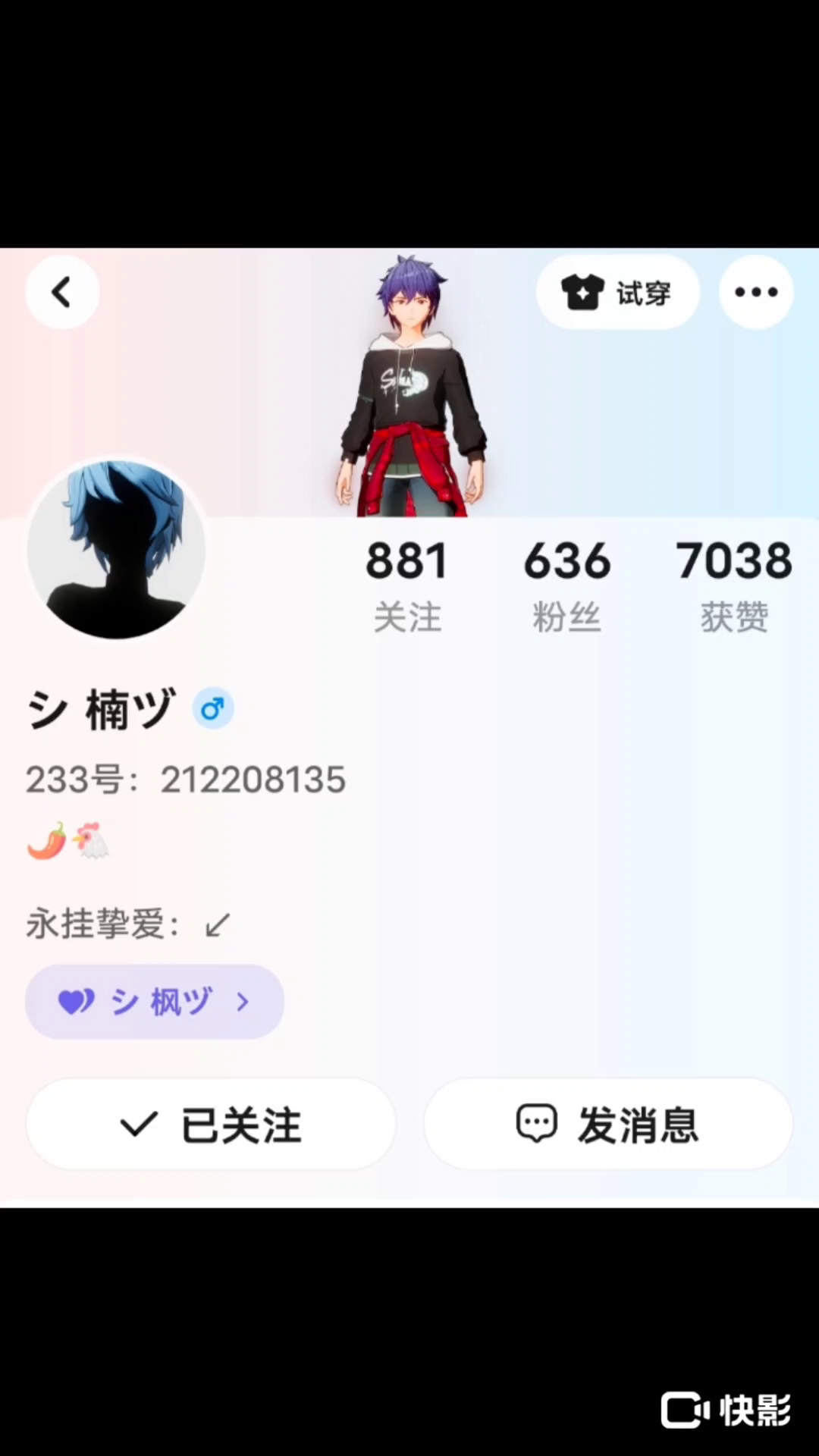Unfollow via the 已关注 button
The image size is (819, 1456).
pos(211,1124)
